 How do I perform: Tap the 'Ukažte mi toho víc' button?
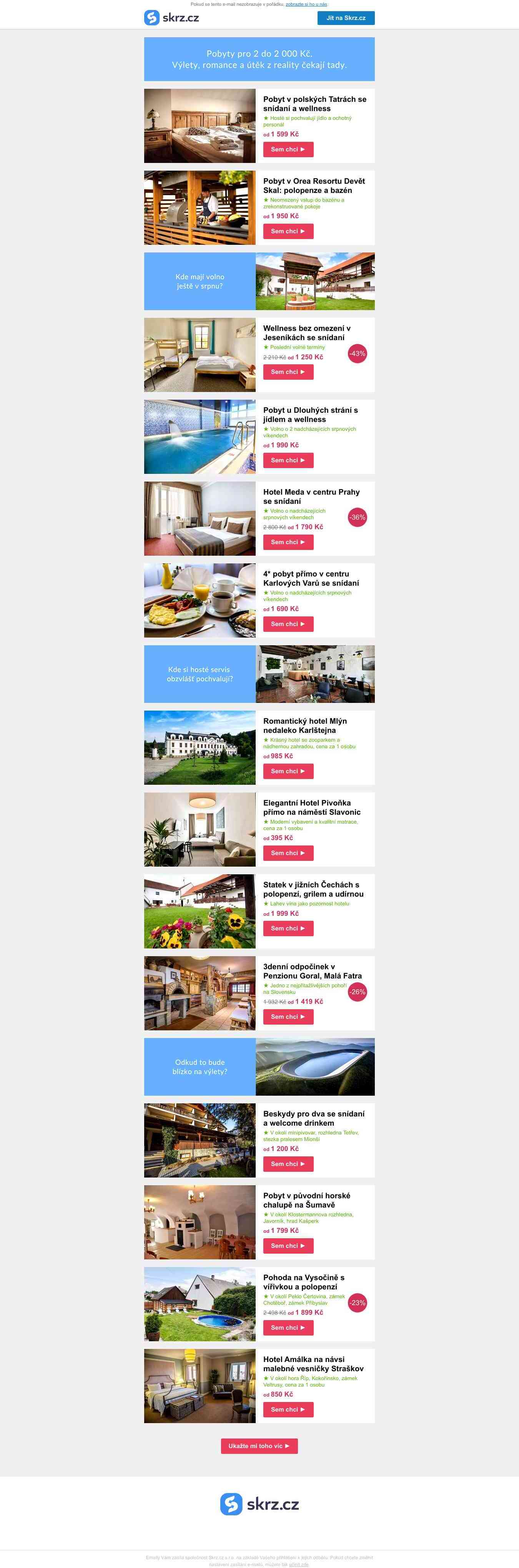(x=259, y=1446)
